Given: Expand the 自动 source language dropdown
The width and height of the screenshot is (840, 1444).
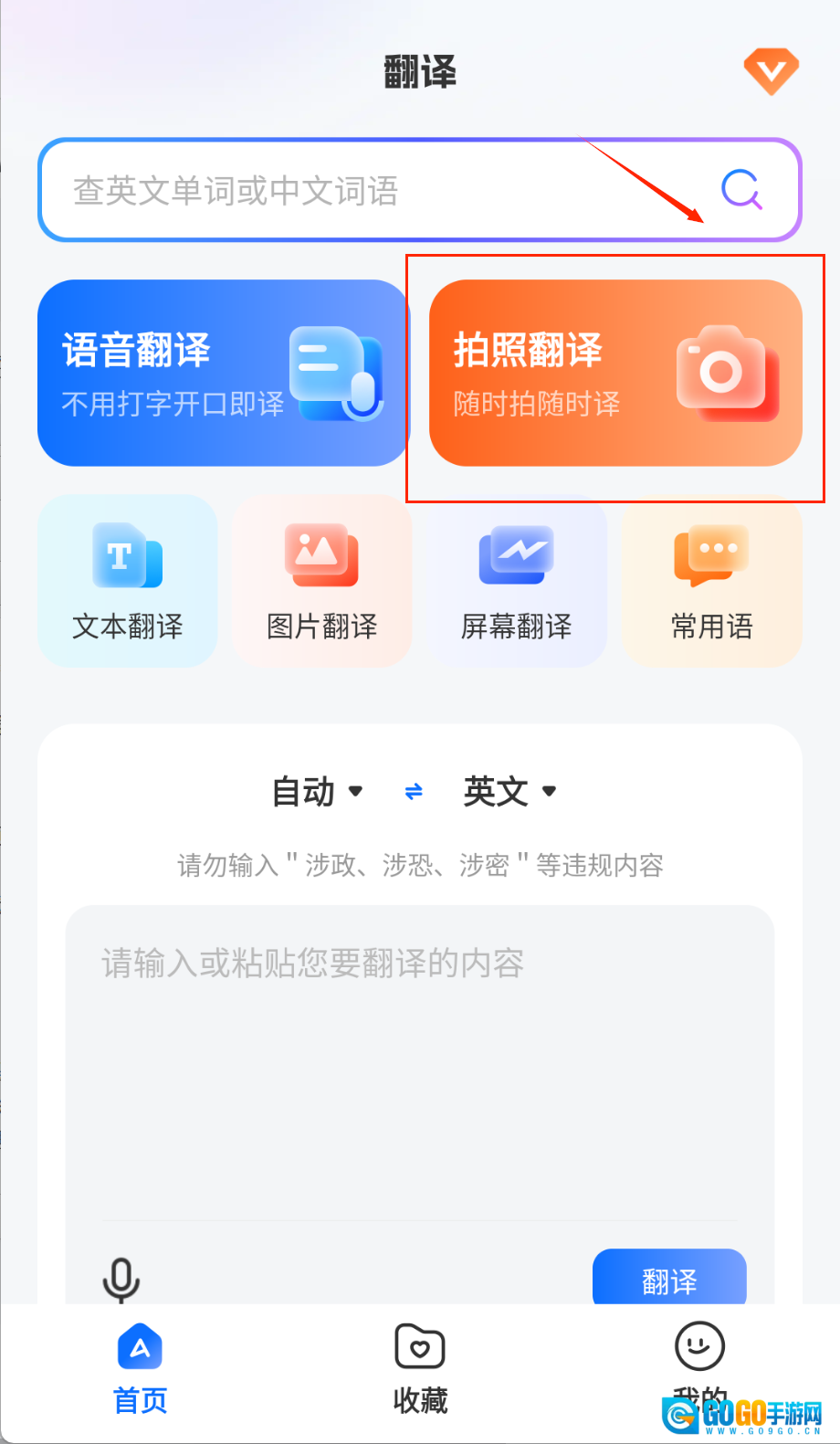Looking at the screenshot, I should click(318, 791).
